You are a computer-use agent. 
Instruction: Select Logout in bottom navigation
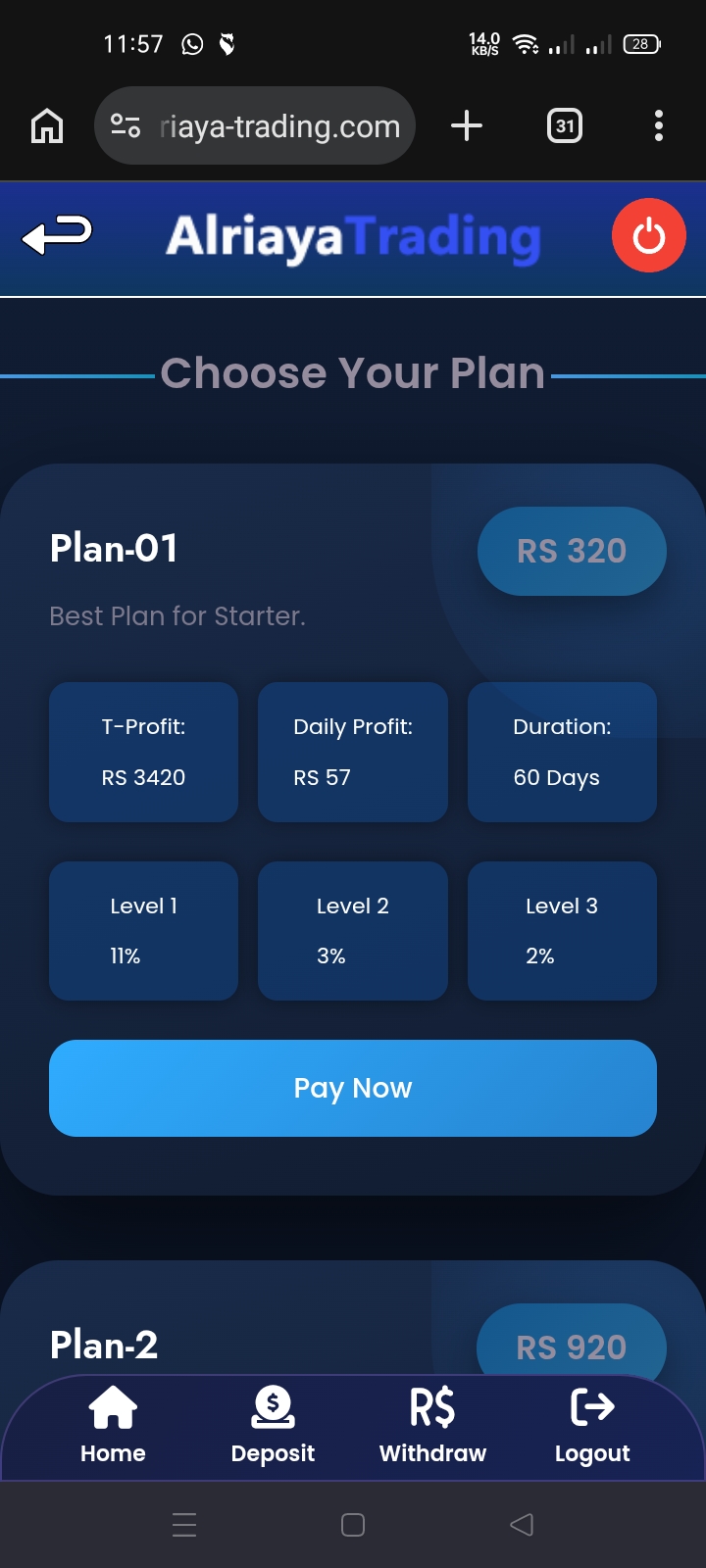[592, 1426]
